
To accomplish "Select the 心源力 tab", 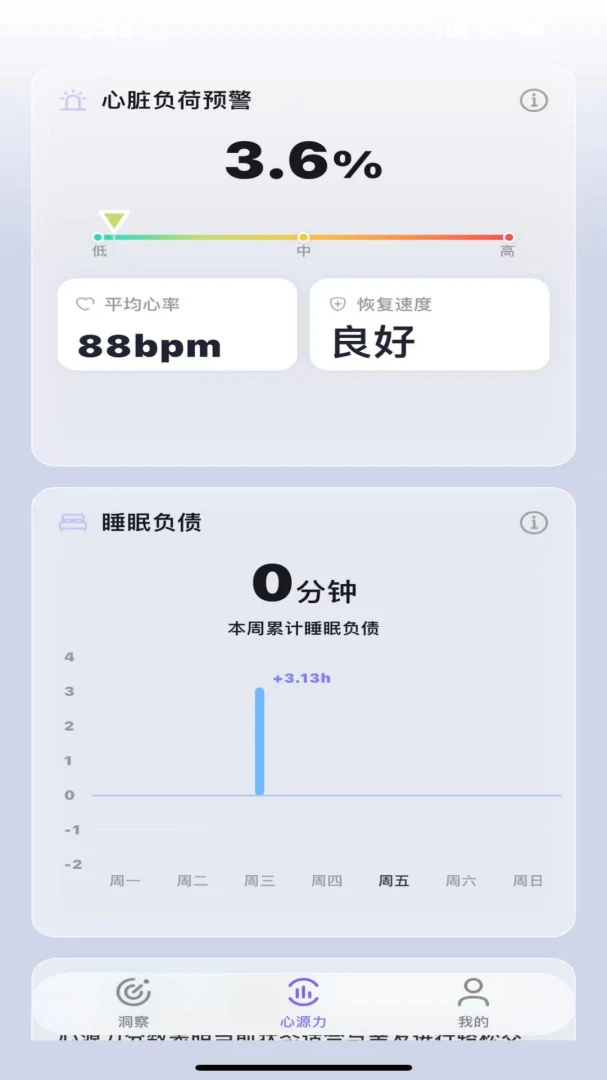I will point(303,1004).
